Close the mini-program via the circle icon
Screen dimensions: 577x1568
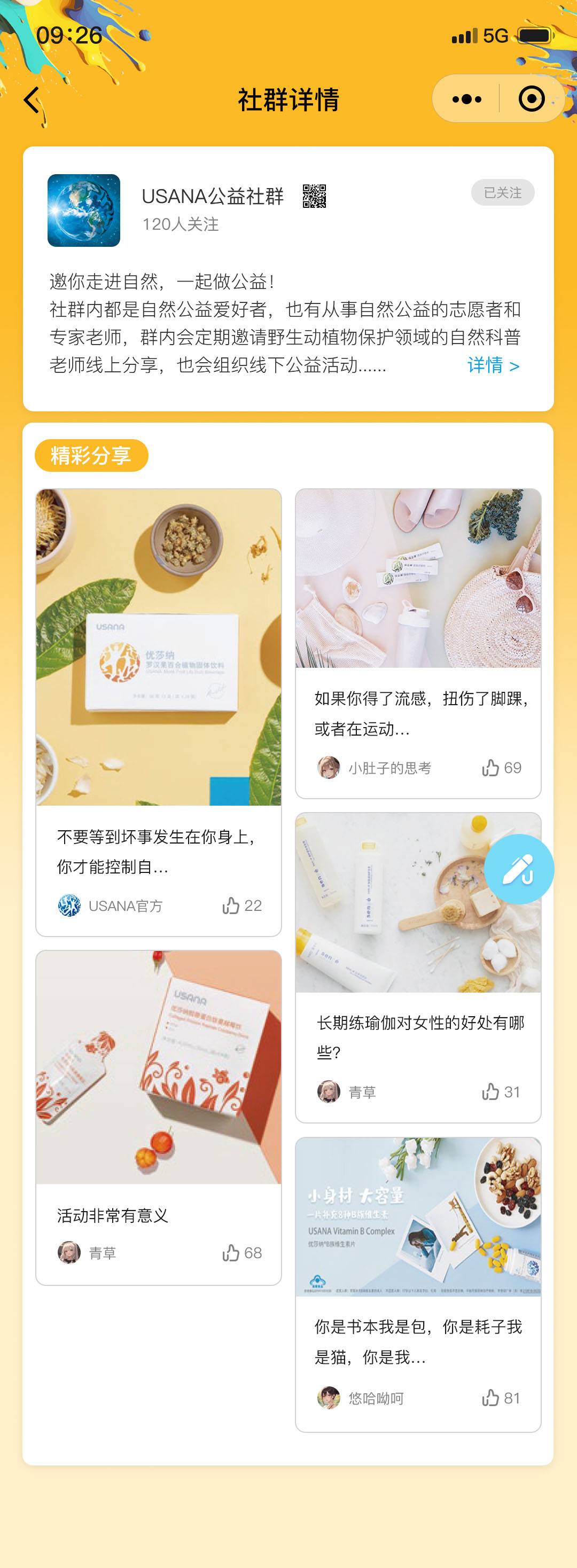(531, 99)
